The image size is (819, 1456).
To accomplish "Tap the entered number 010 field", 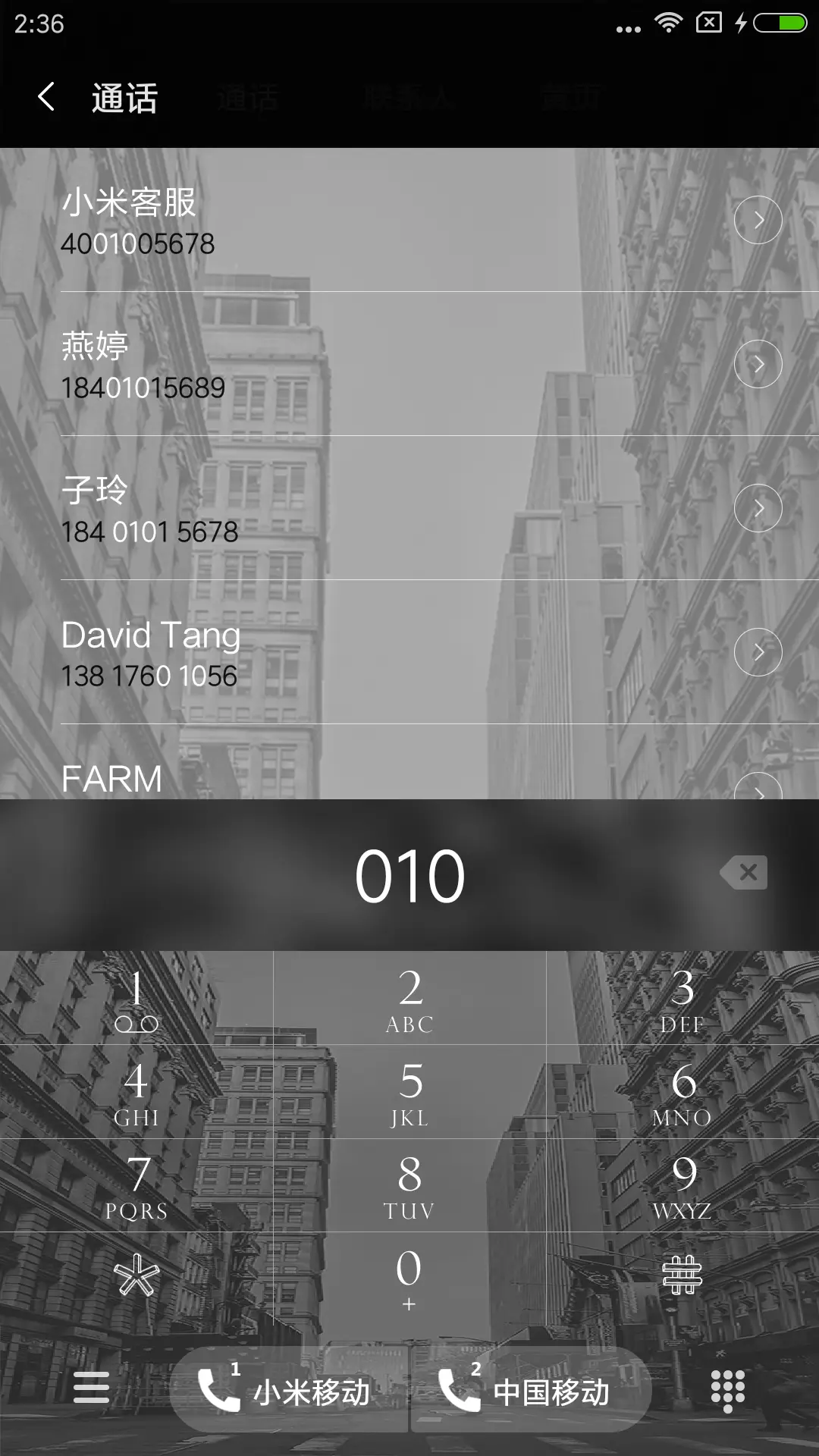I will pyautogui.click(x=409, y=874).
